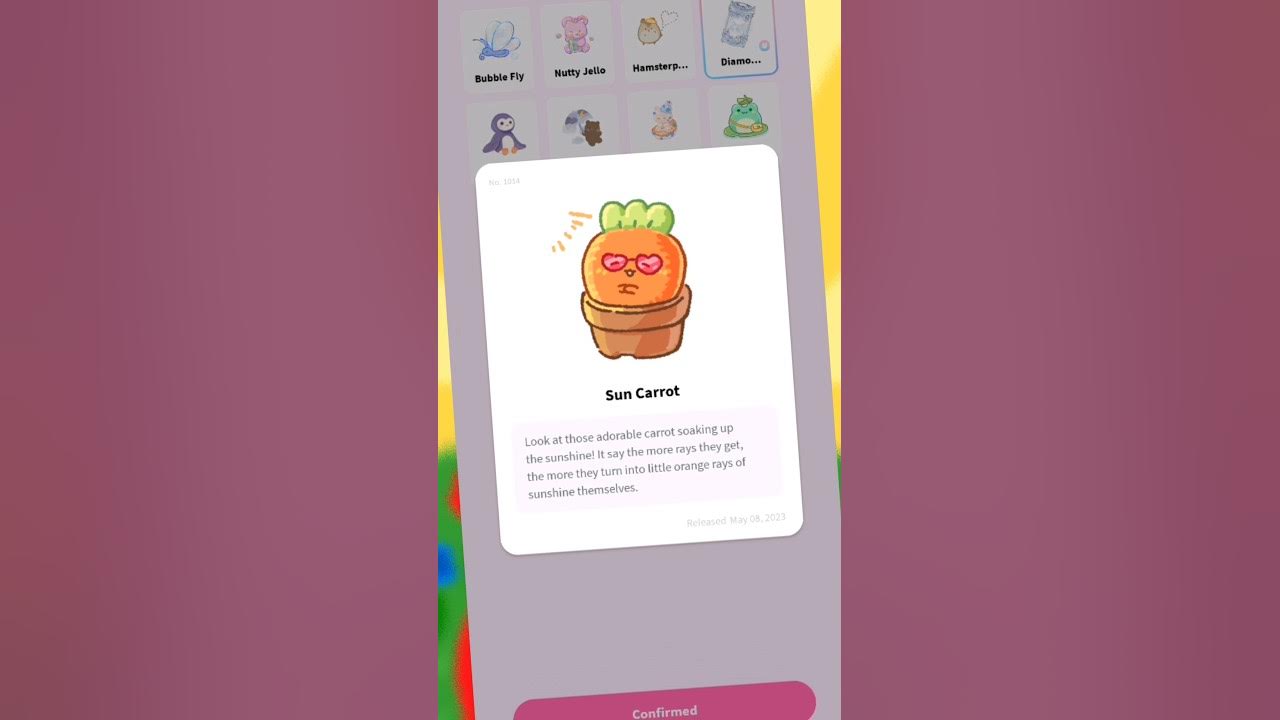Pick the Hamsterp... tile
This screenshot has width=1280, height=720.
point(658,40)
